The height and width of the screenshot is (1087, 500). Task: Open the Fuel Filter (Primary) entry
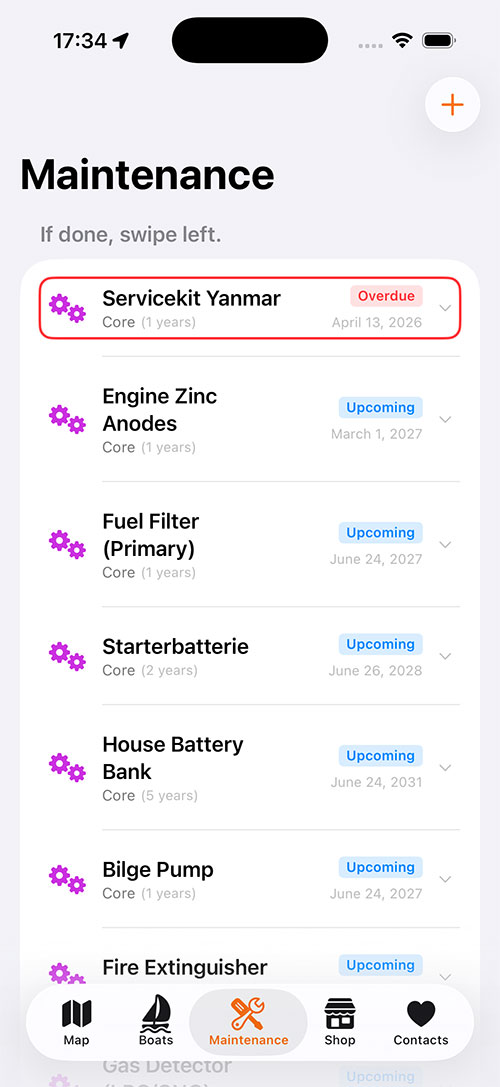(250, 545)
